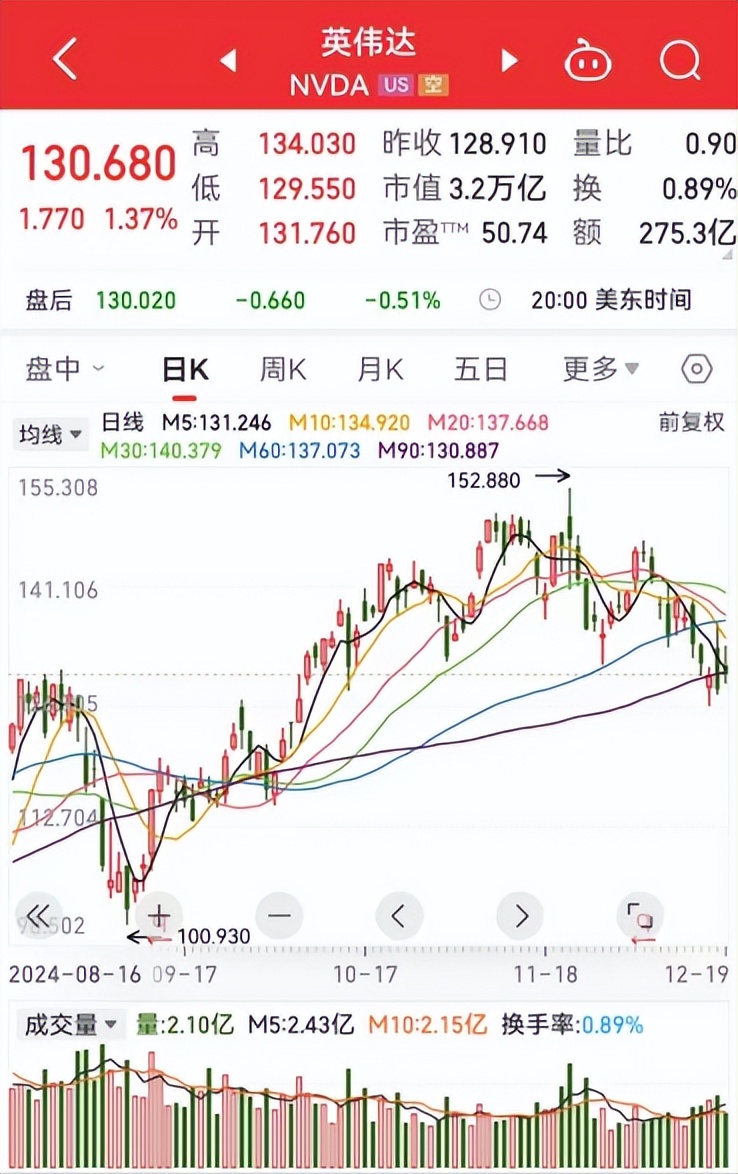Move the chart one step right

tap(520, 914)
